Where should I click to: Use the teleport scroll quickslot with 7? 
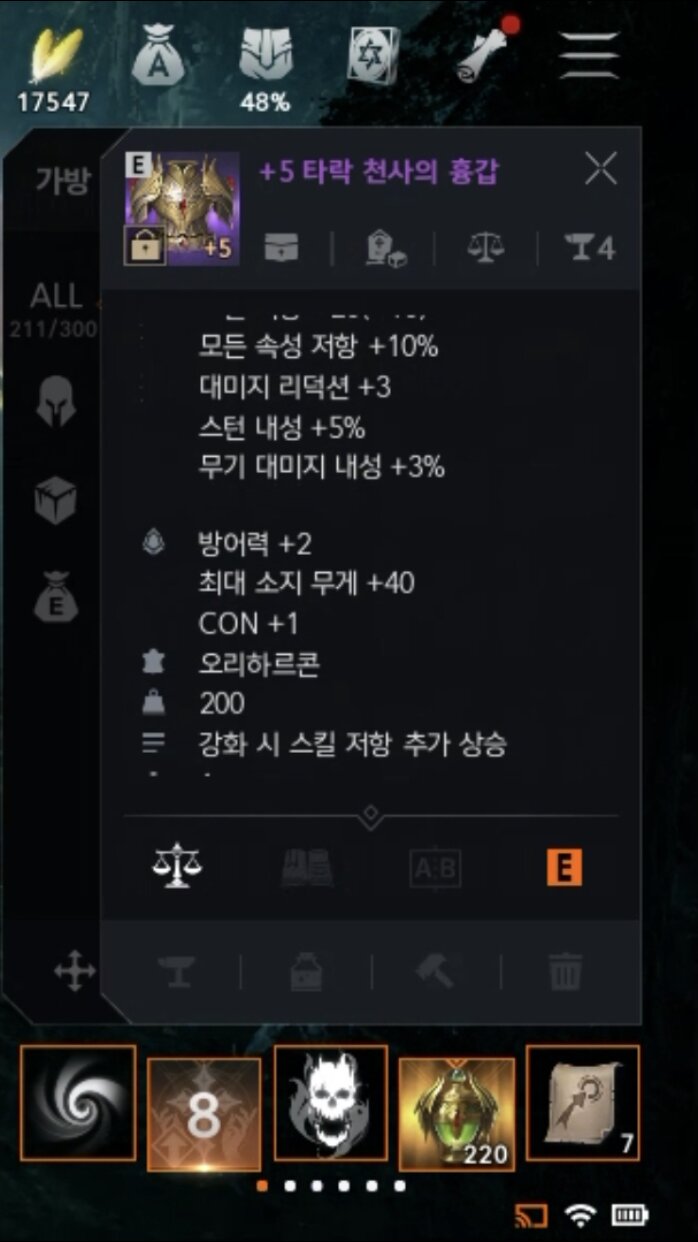pos(583,1103)
